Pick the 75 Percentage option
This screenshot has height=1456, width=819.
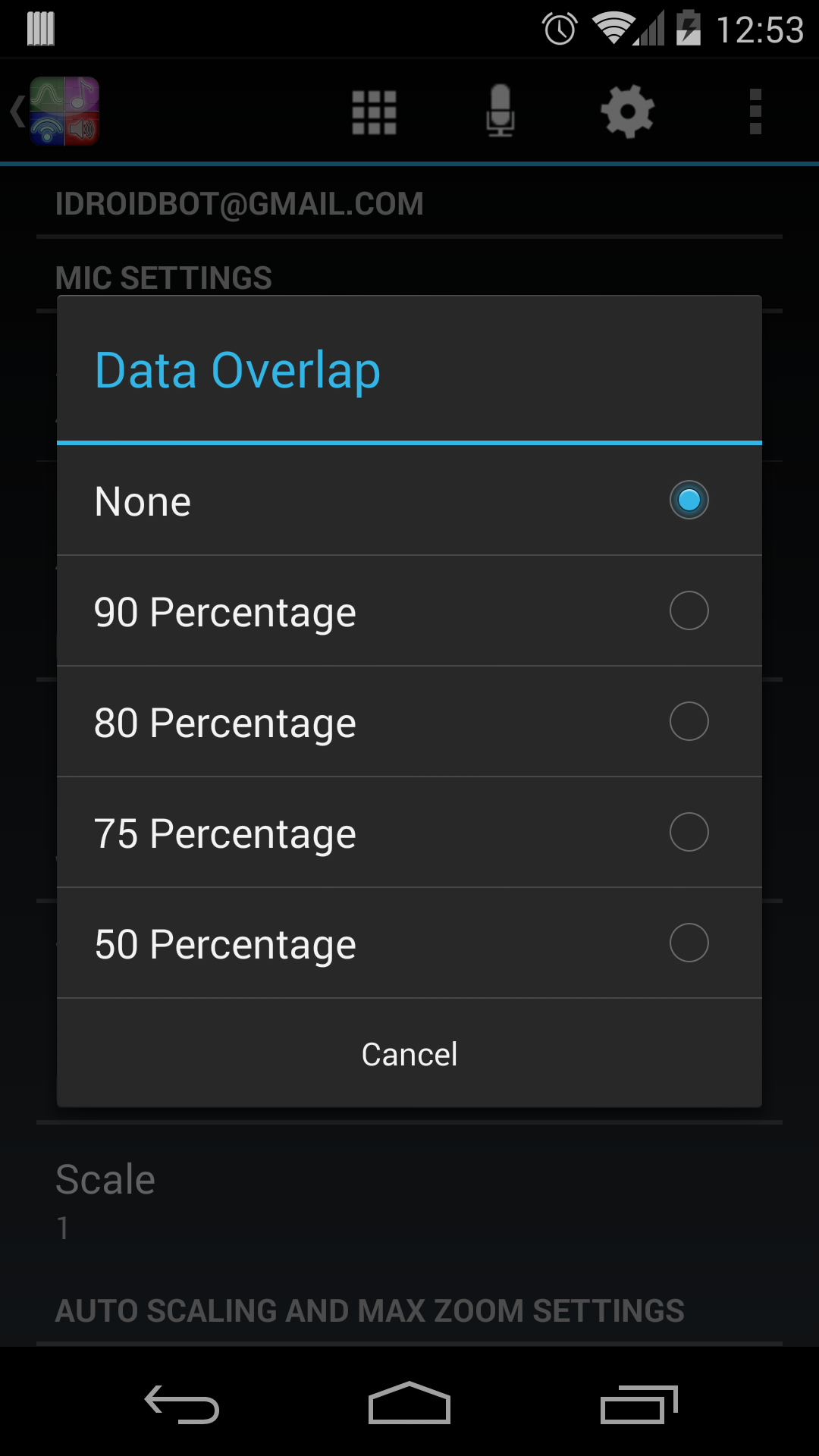[409, 833]
